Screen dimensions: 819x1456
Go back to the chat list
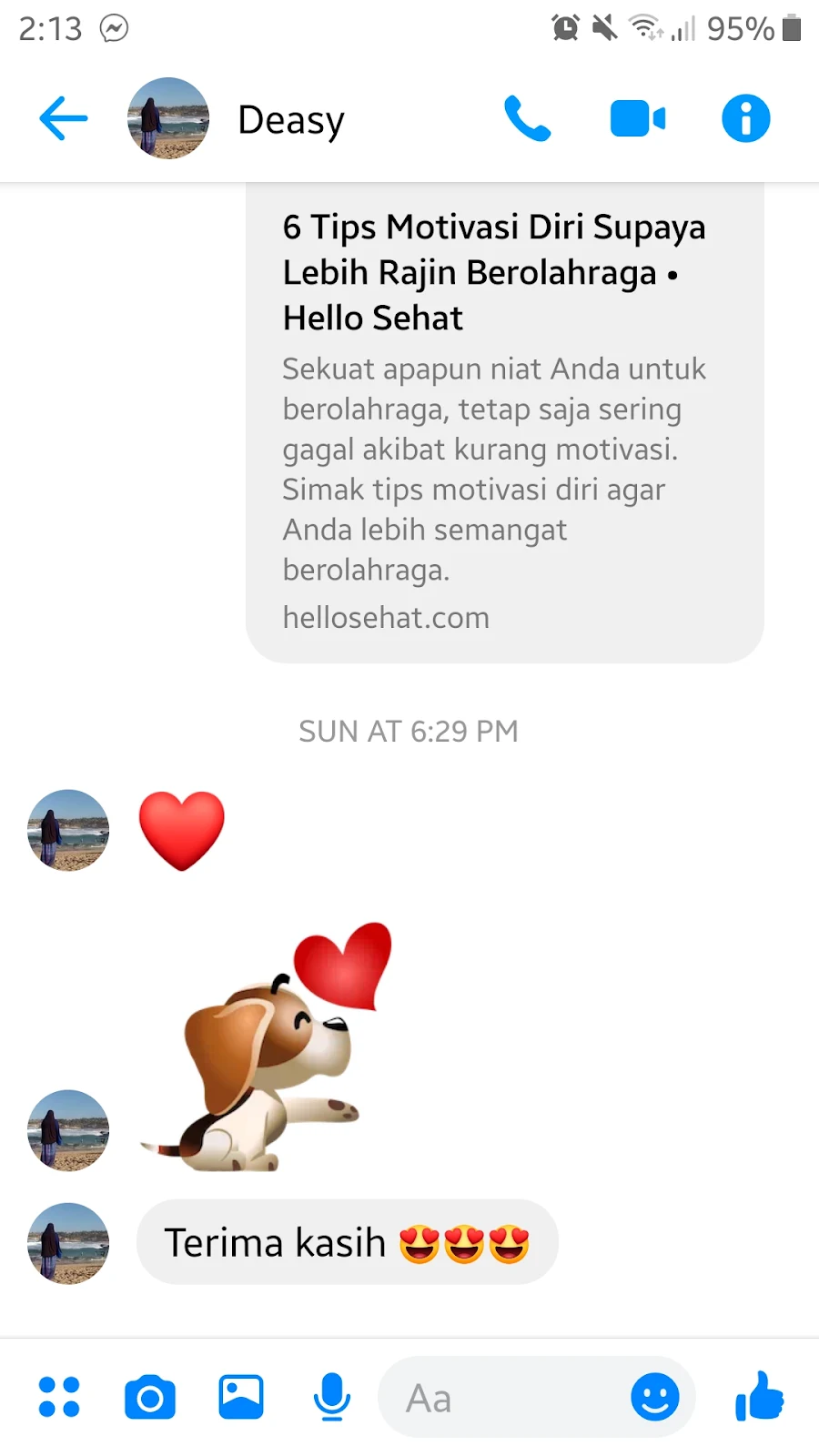(x=64, y=118)
